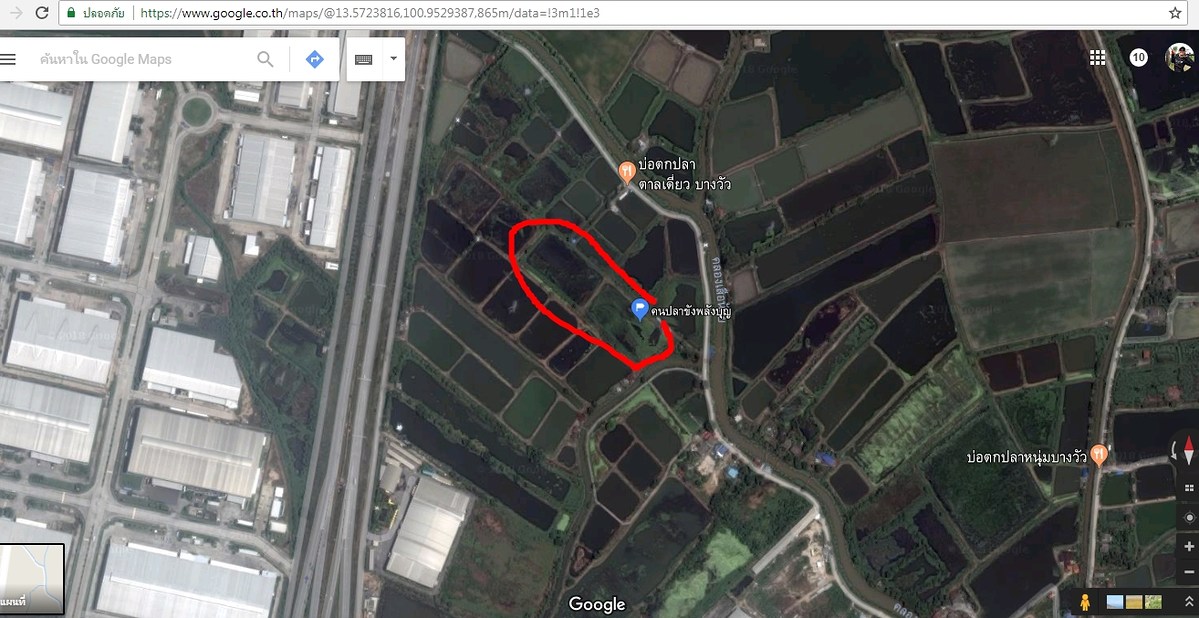Tap the magnifying glass search icon
This screenshot has width=1199, height=618.
click(265, 59)
